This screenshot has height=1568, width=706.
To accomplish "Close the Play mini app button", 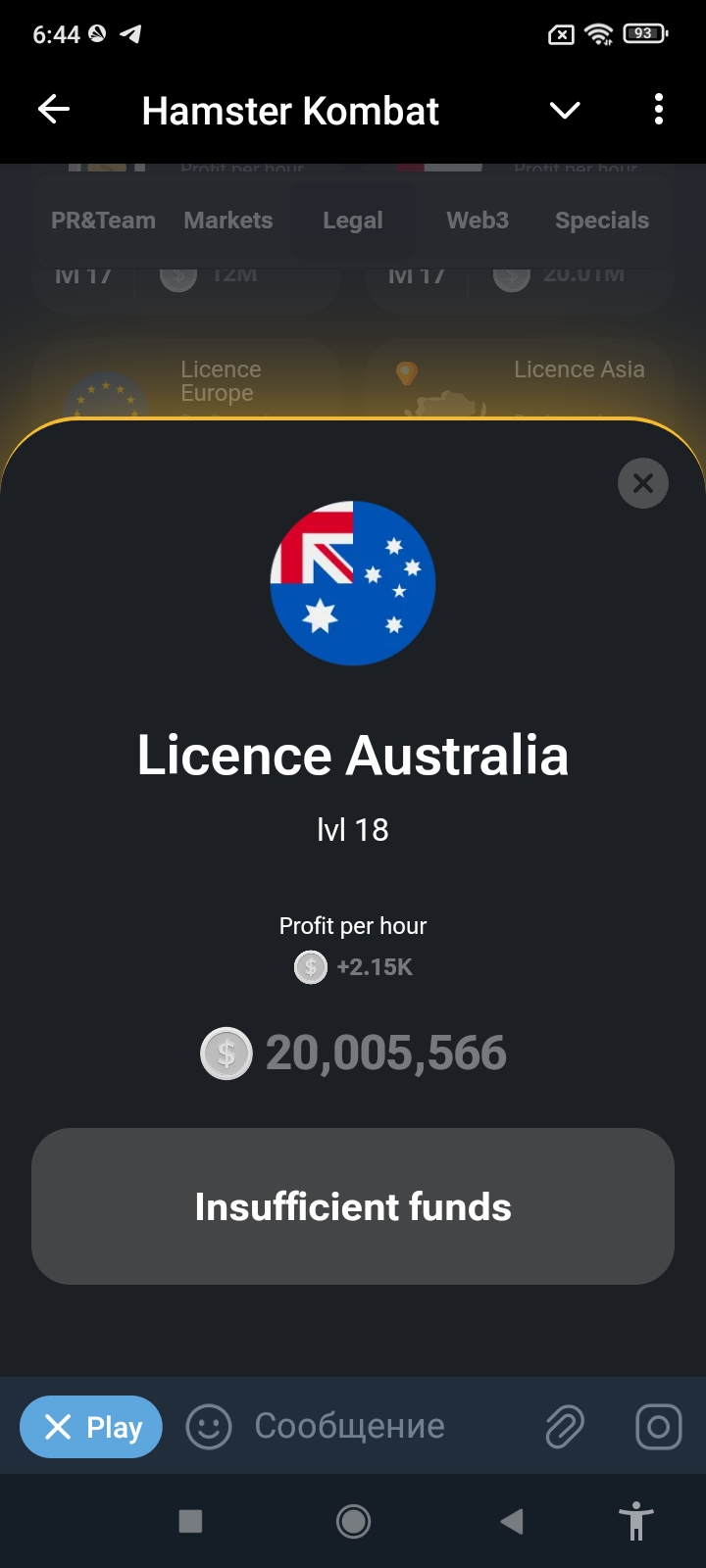I will tap(91, 1427).
